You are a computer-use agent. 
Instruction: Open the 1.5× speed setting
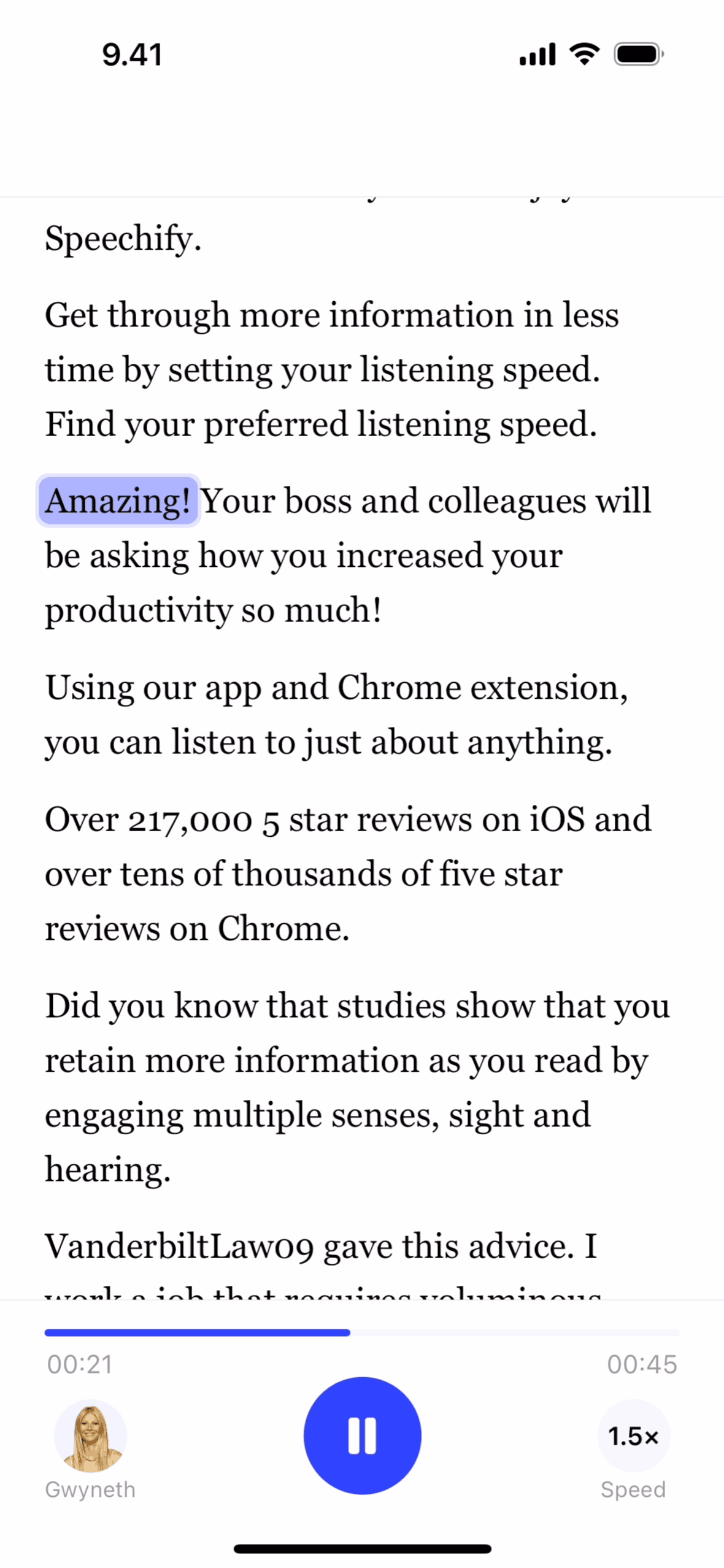click(x=633, y=1435)
